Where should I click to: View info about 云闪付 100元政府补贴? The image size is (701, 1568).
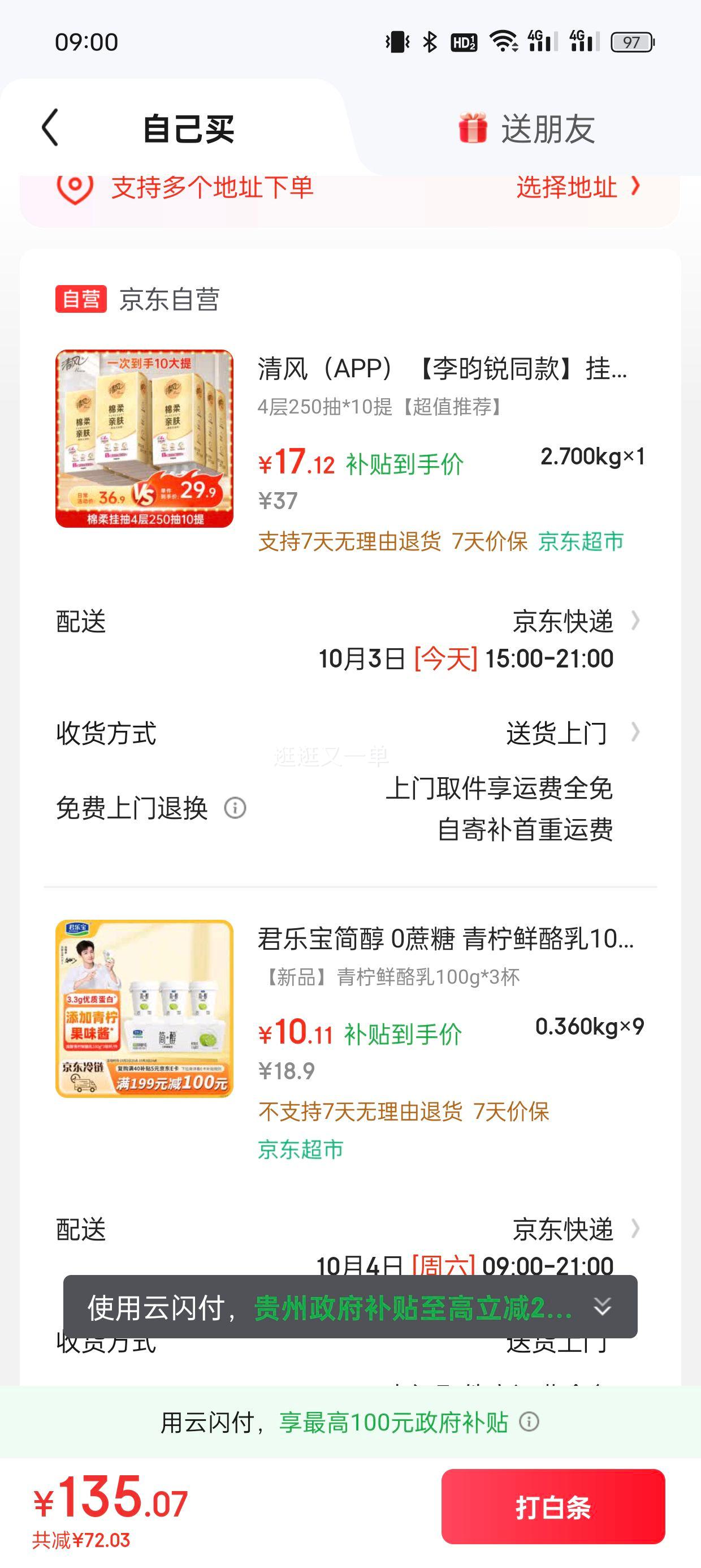[529, 1422]
